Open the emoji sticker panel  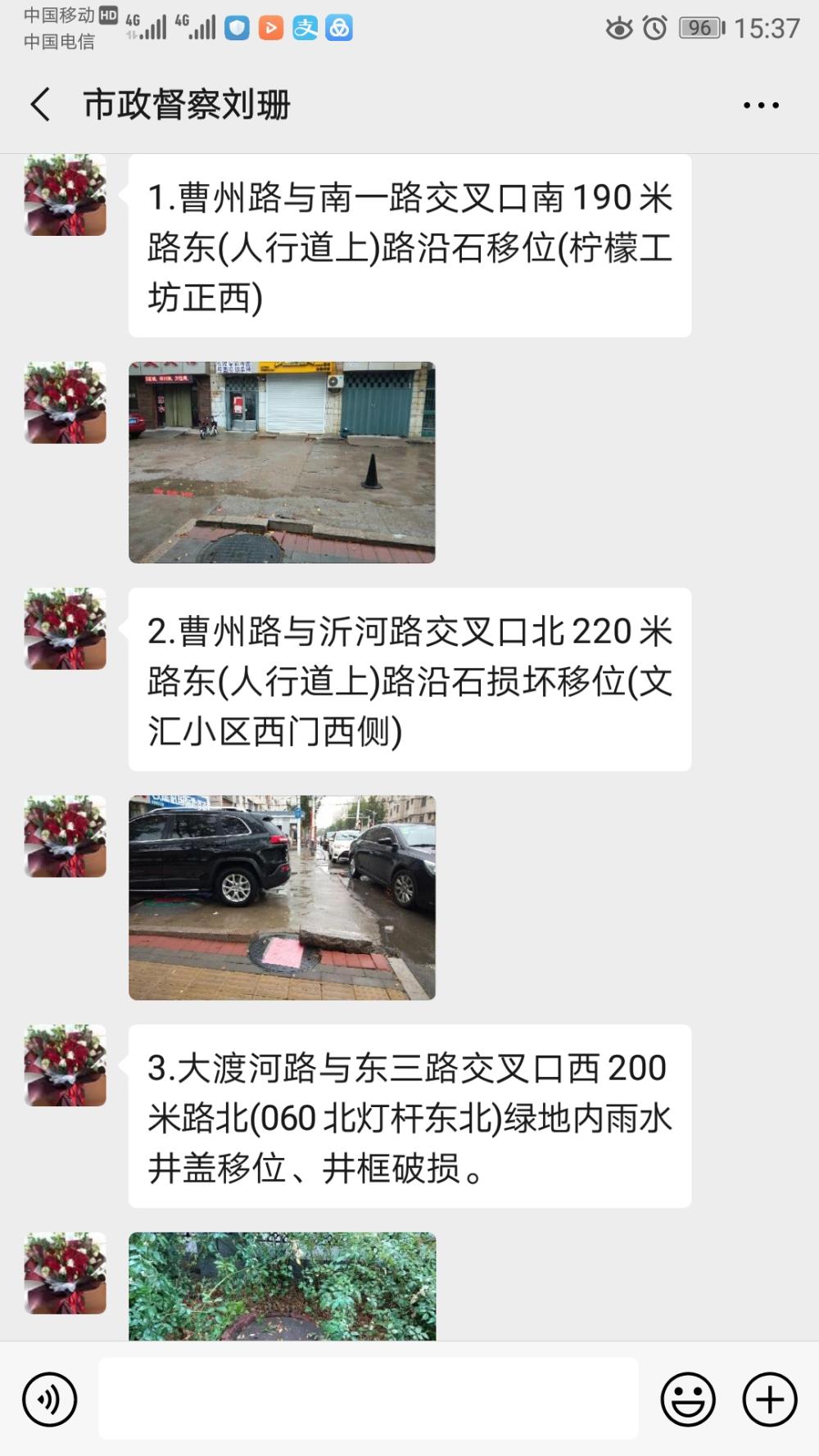[x=688, y=1399]
